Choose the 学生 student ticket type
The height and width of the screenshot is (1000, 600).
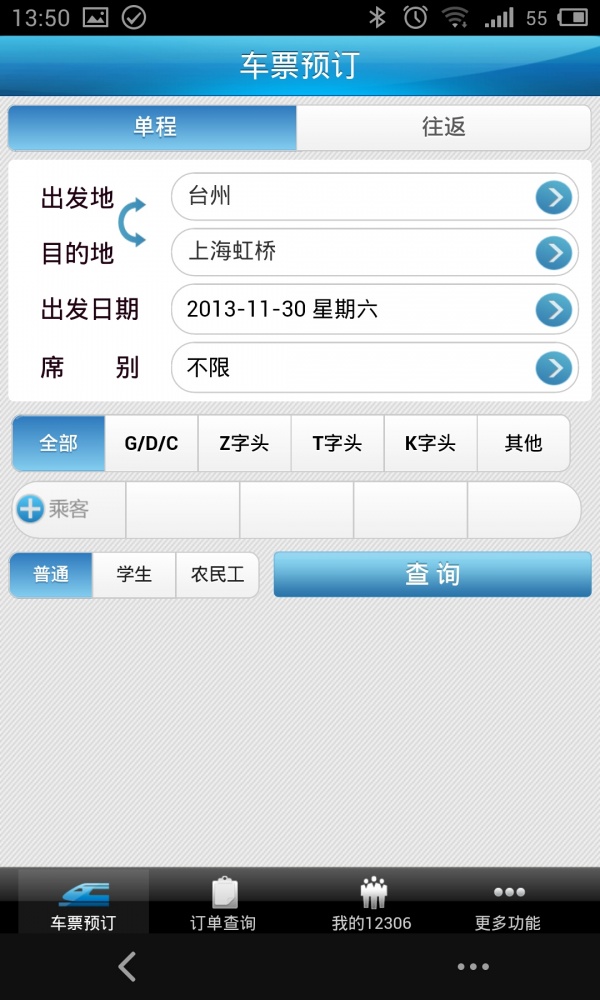click(134, 575)
